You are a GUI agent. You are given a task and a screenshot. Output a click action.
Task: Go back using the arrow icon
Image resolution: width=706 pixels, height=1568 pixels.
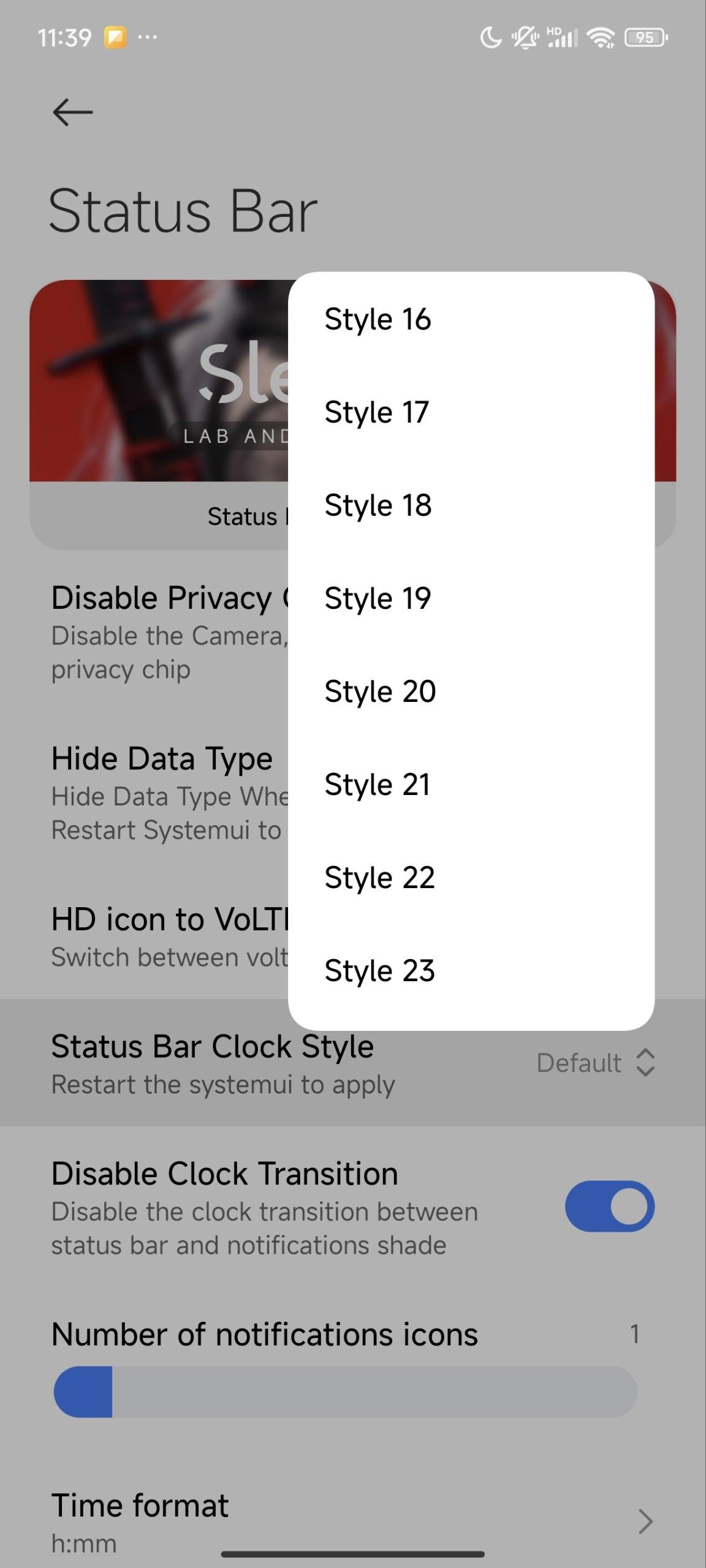[x=72, y=113]
